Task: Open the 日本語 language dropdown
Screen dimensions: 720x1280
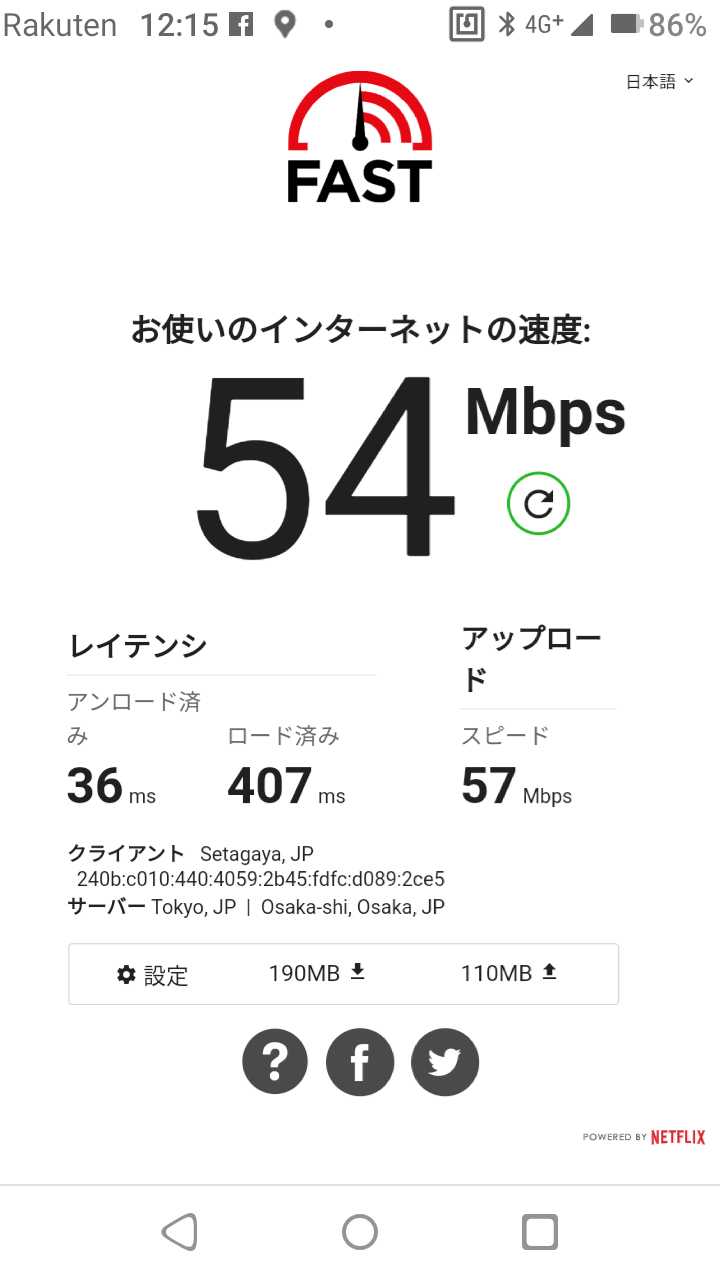Action: tap(659, 82)
